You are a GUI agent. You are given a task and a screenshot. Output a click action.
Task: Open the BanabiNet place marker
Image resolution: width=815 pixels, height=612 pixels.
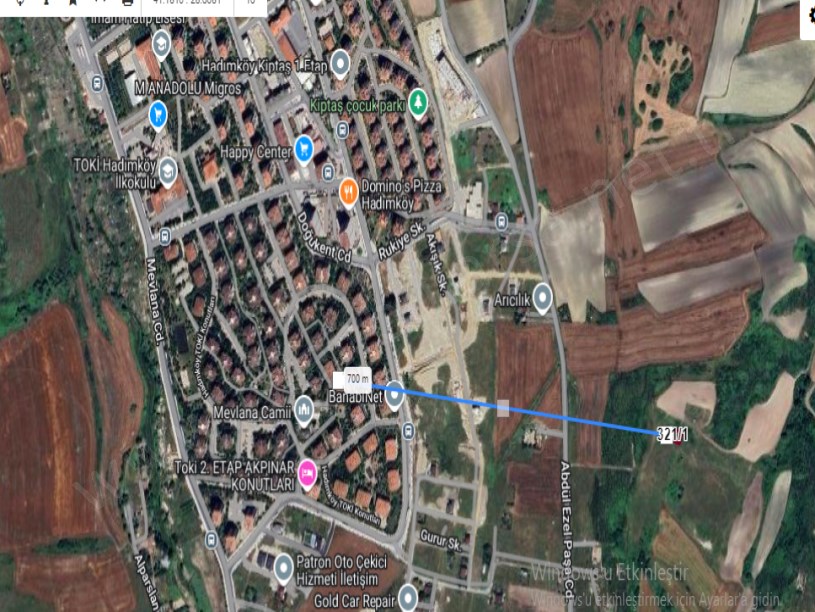click(x=394, y=396)
